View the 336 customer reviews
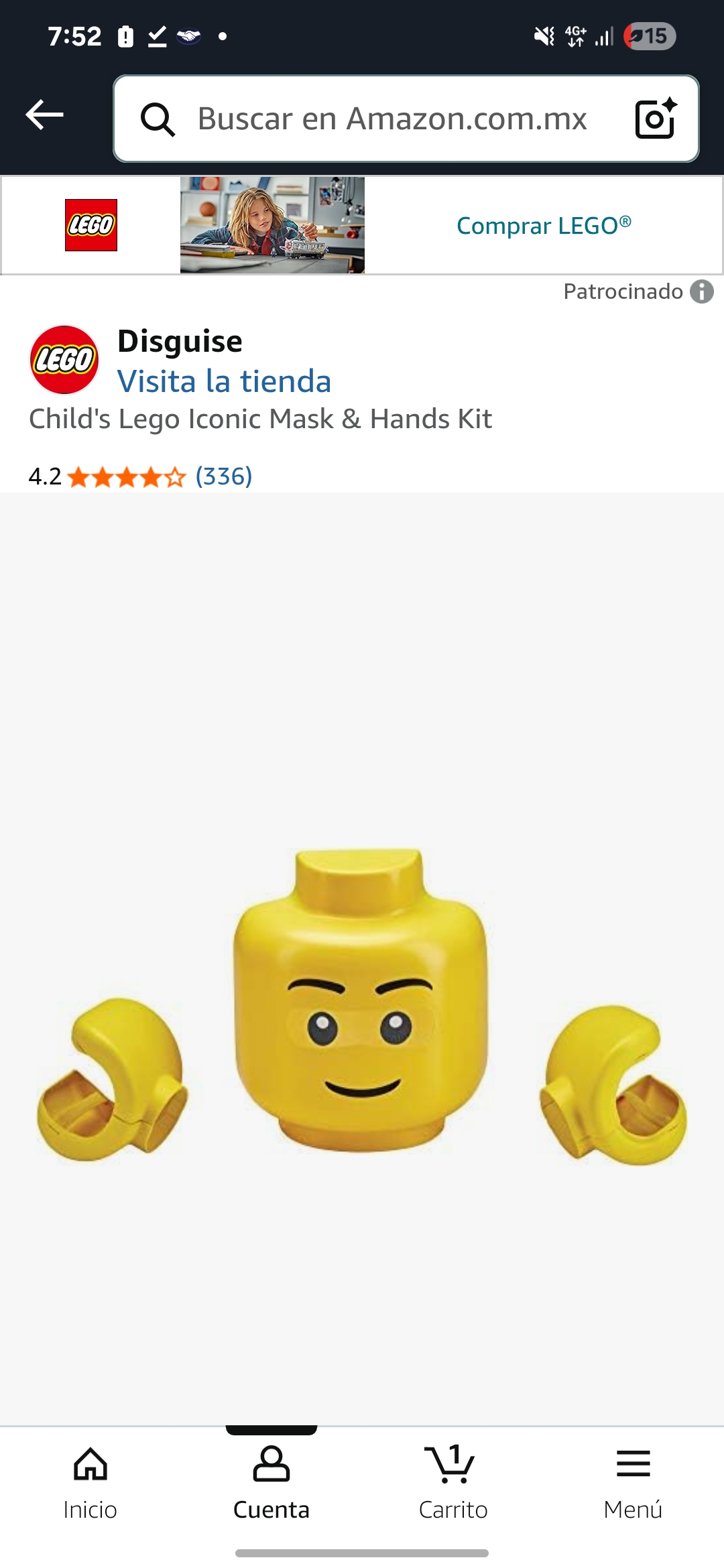 coord(223,476)
